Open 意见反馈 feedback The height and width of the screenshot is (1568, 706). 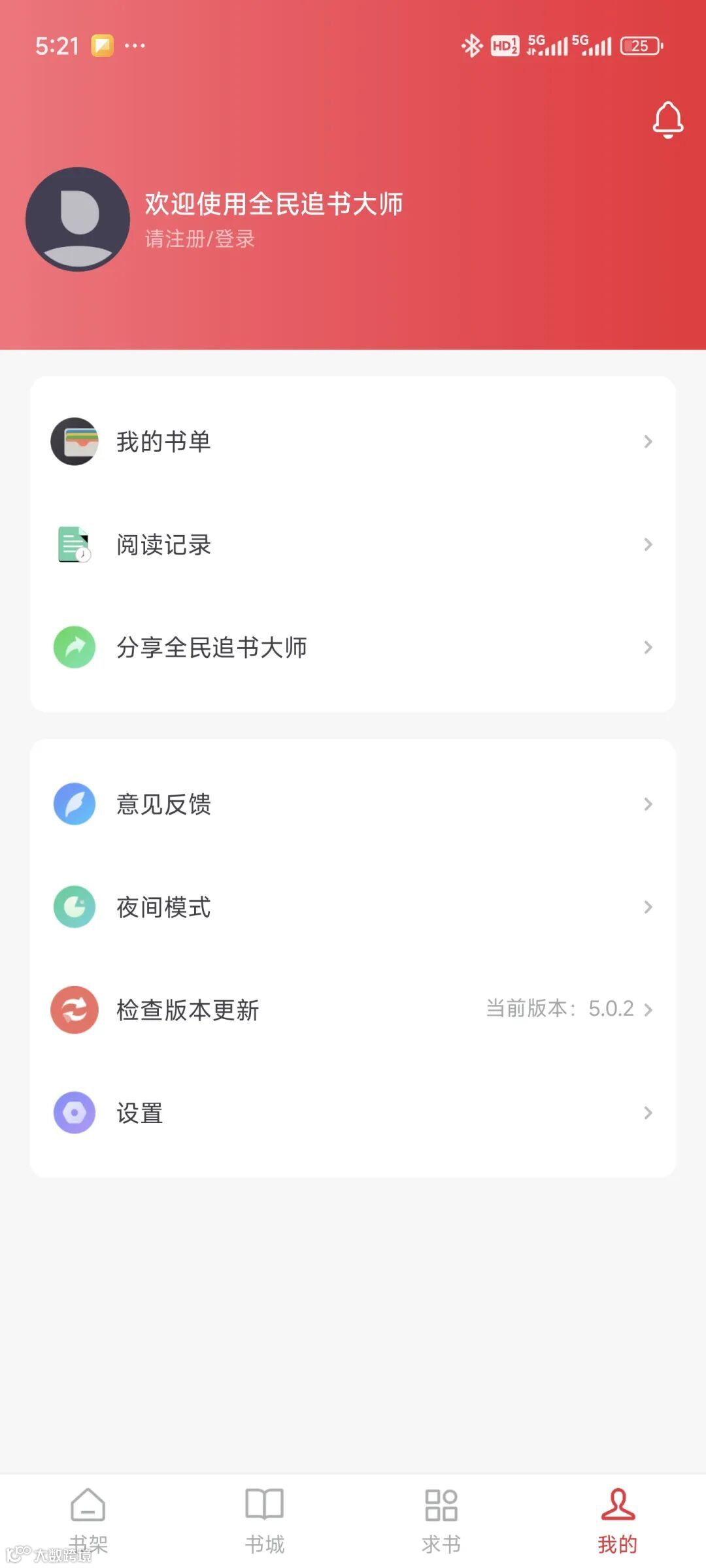pyautogui.click(x=353, y=804)
